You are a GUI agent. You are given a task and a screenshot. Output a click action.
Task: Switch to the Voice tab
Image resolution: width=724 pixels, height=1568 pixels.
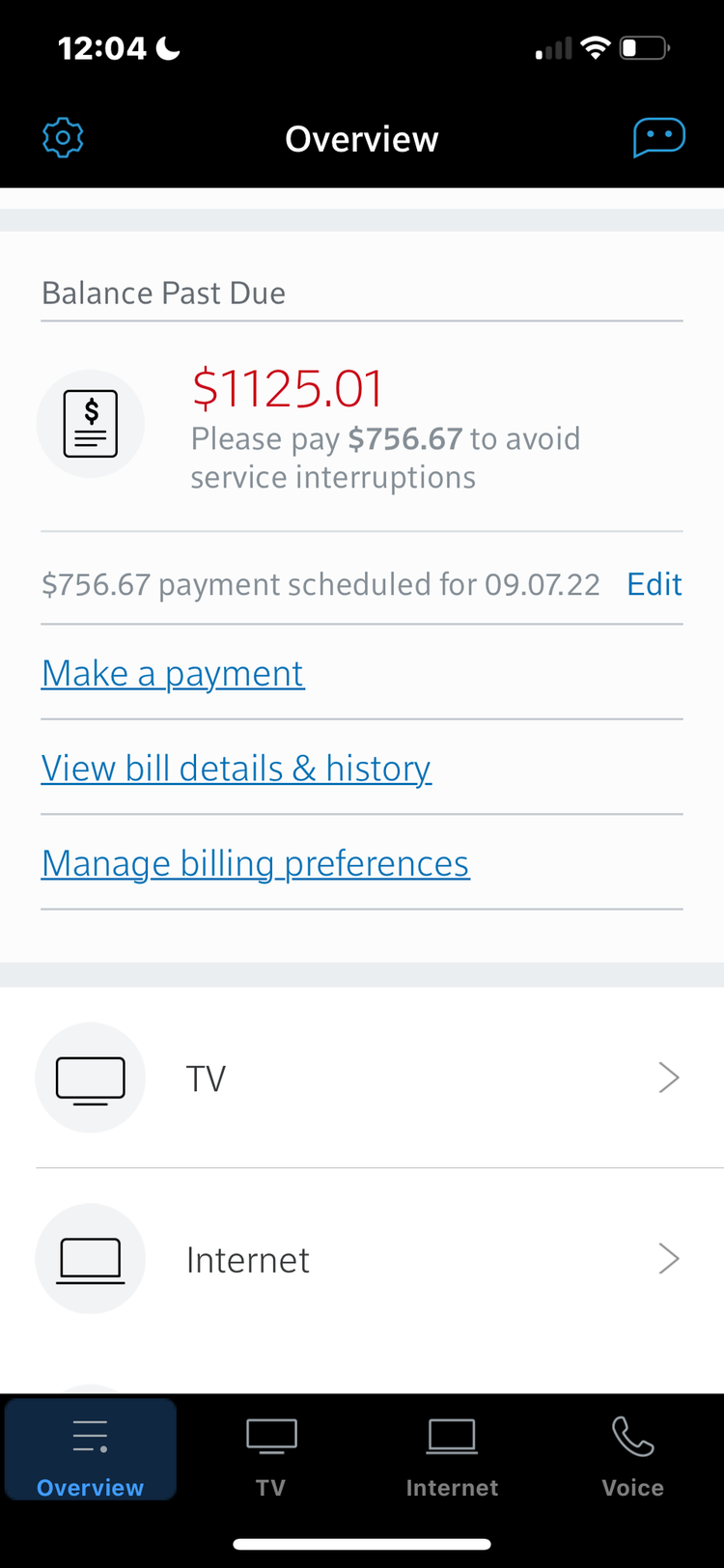pos(633,1450)
